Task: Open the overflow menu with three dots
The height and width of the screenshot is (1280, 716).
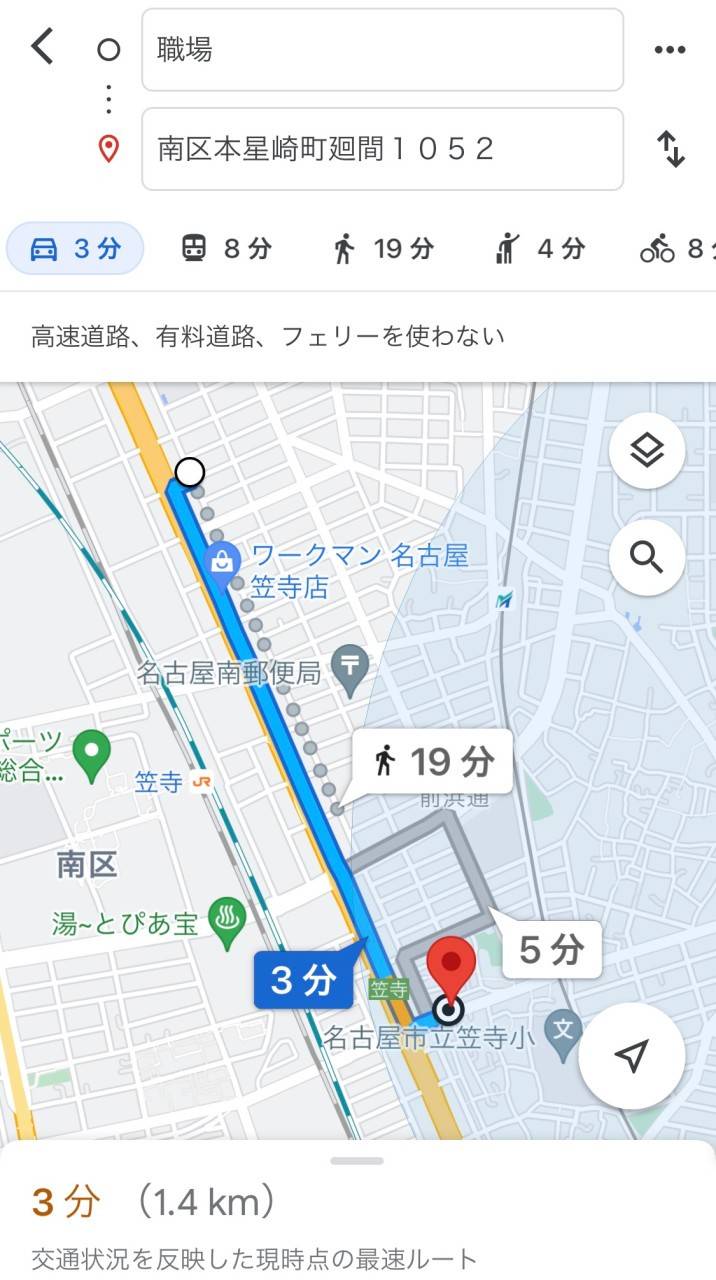Action: coord(669,50)
